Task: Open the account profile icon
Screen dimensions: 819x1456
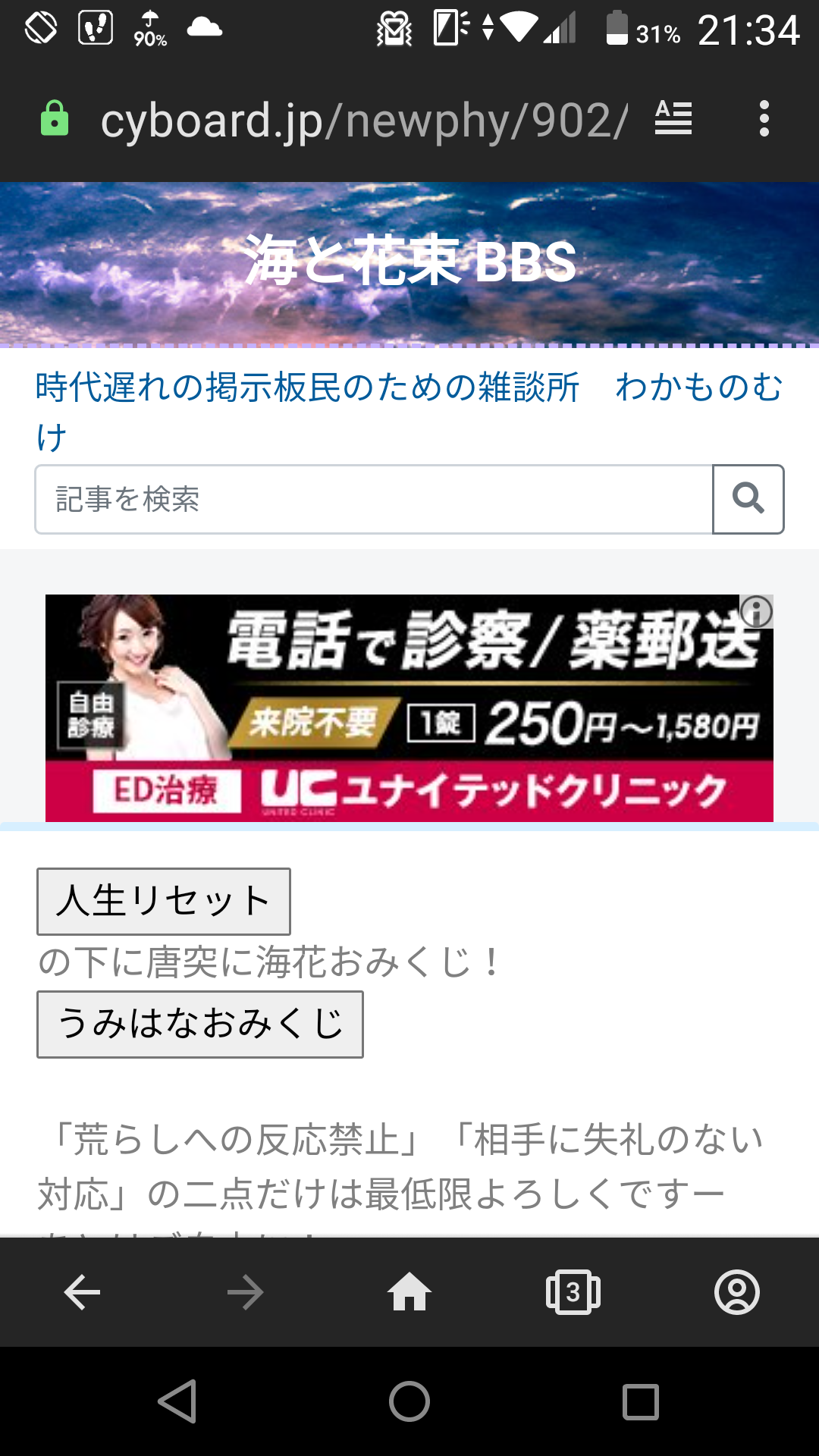Action: pyautogui.click(x=736, y=1292)
